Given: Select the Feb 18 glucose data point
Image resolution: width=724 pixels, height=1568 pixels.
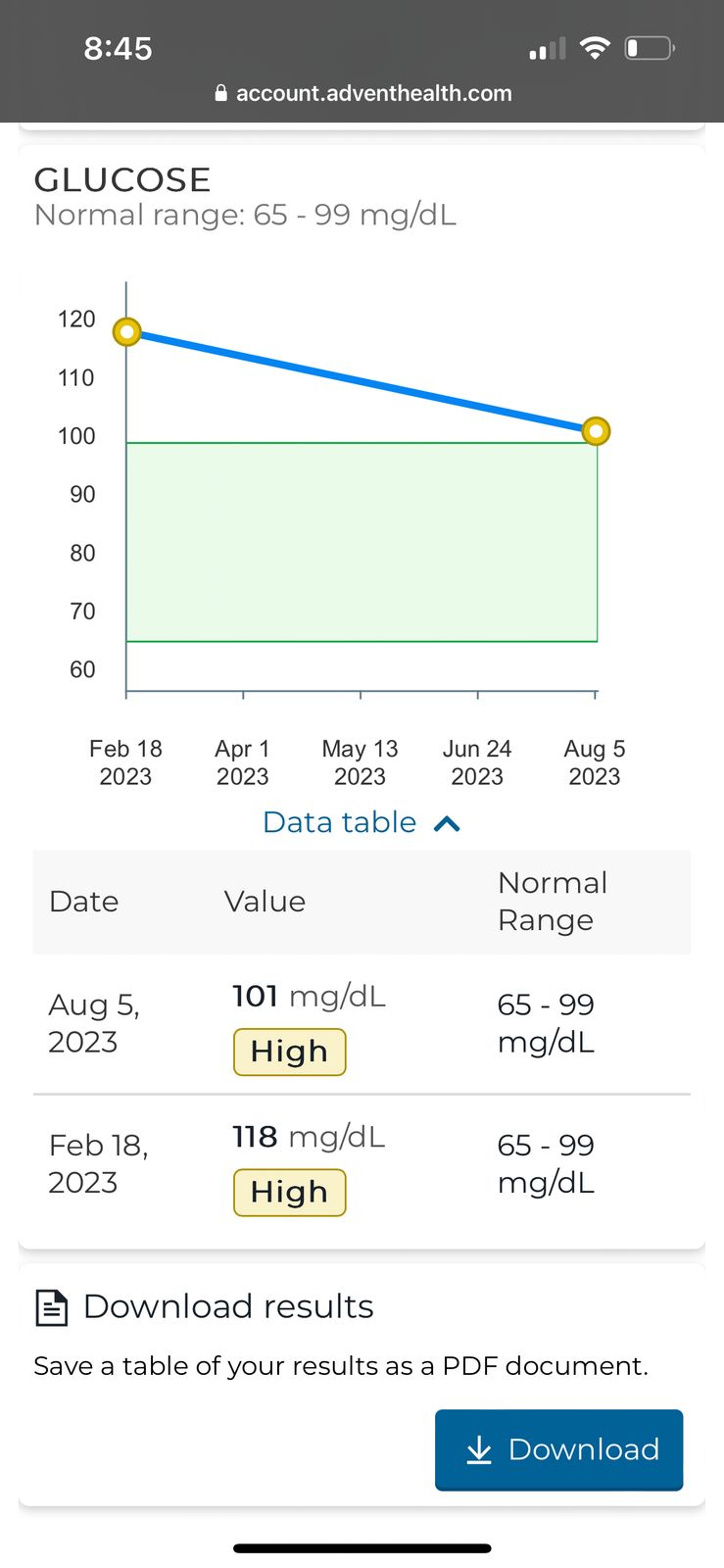Looking at the screenshot, I should click(127, 332).
